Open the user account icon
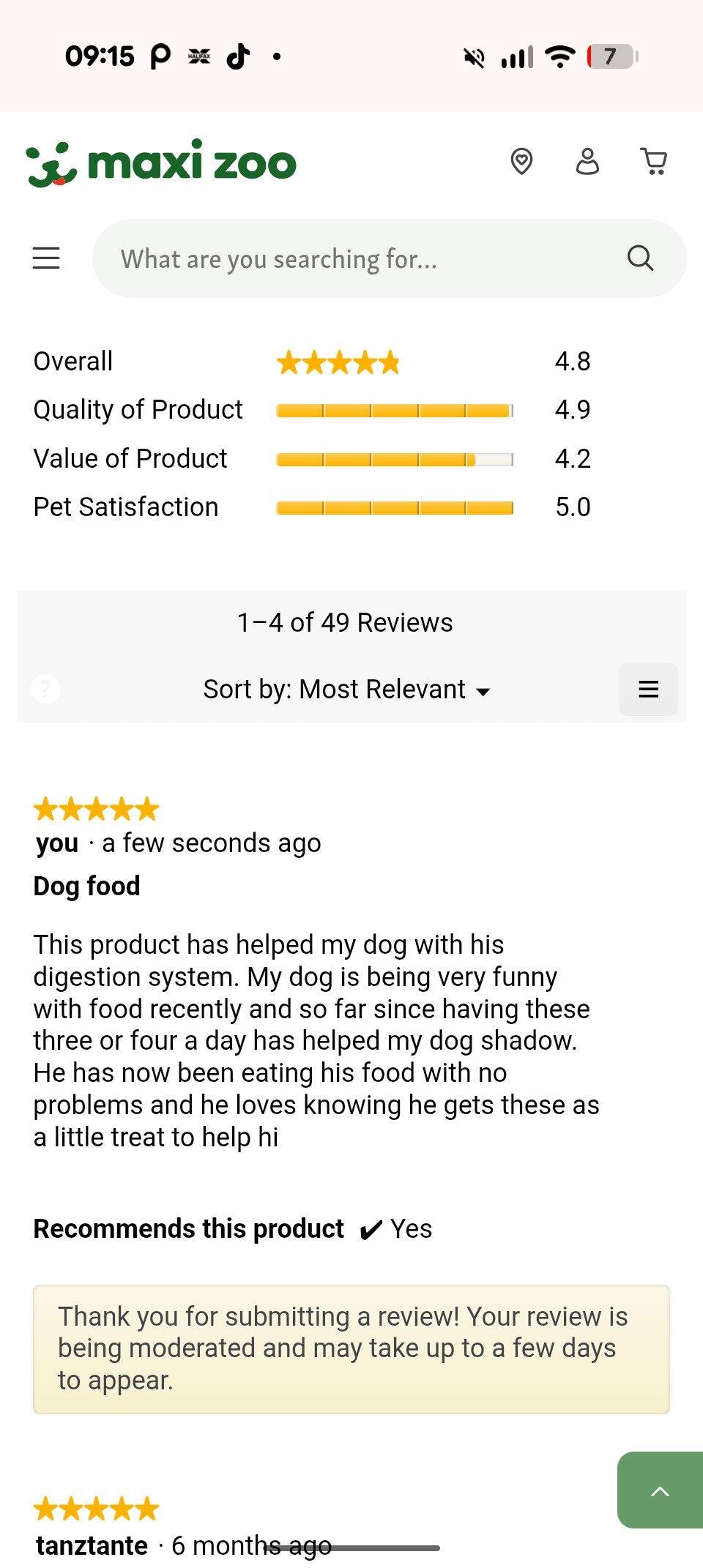 (x=587, y=161)
